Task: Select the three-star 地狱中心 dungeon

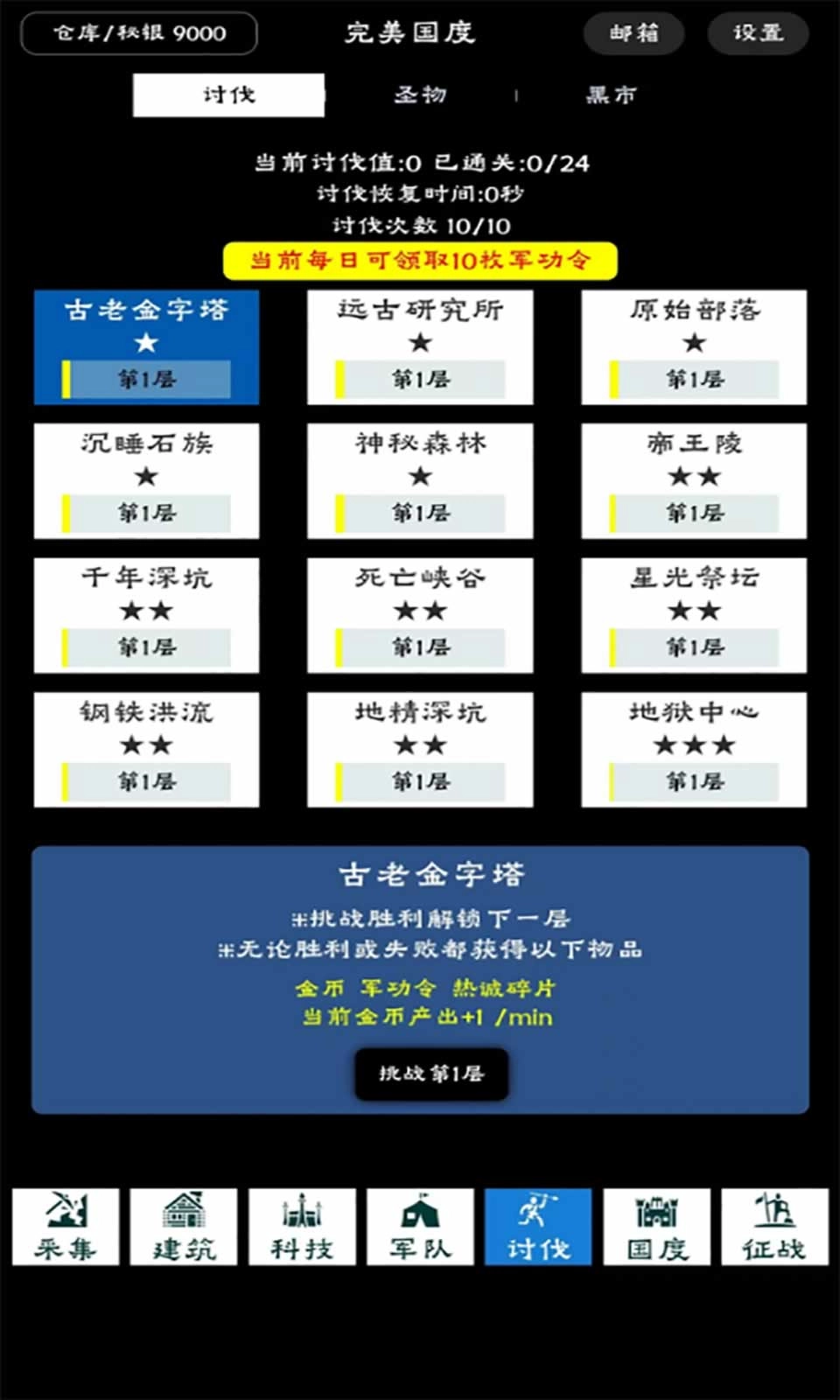Action: click(693, 748)
